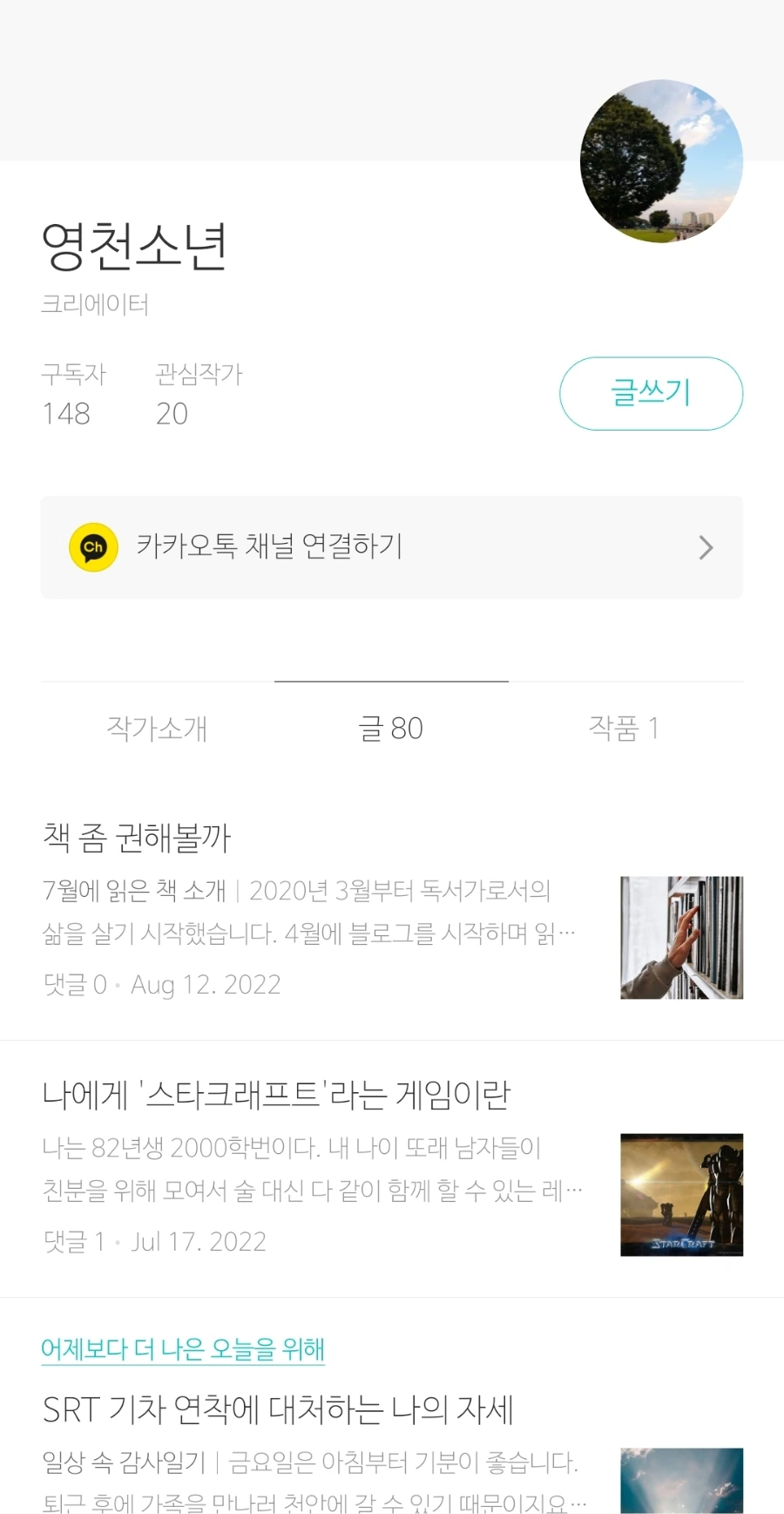
Task: Click the bookshelf post thumbnail
Action: 681,938
